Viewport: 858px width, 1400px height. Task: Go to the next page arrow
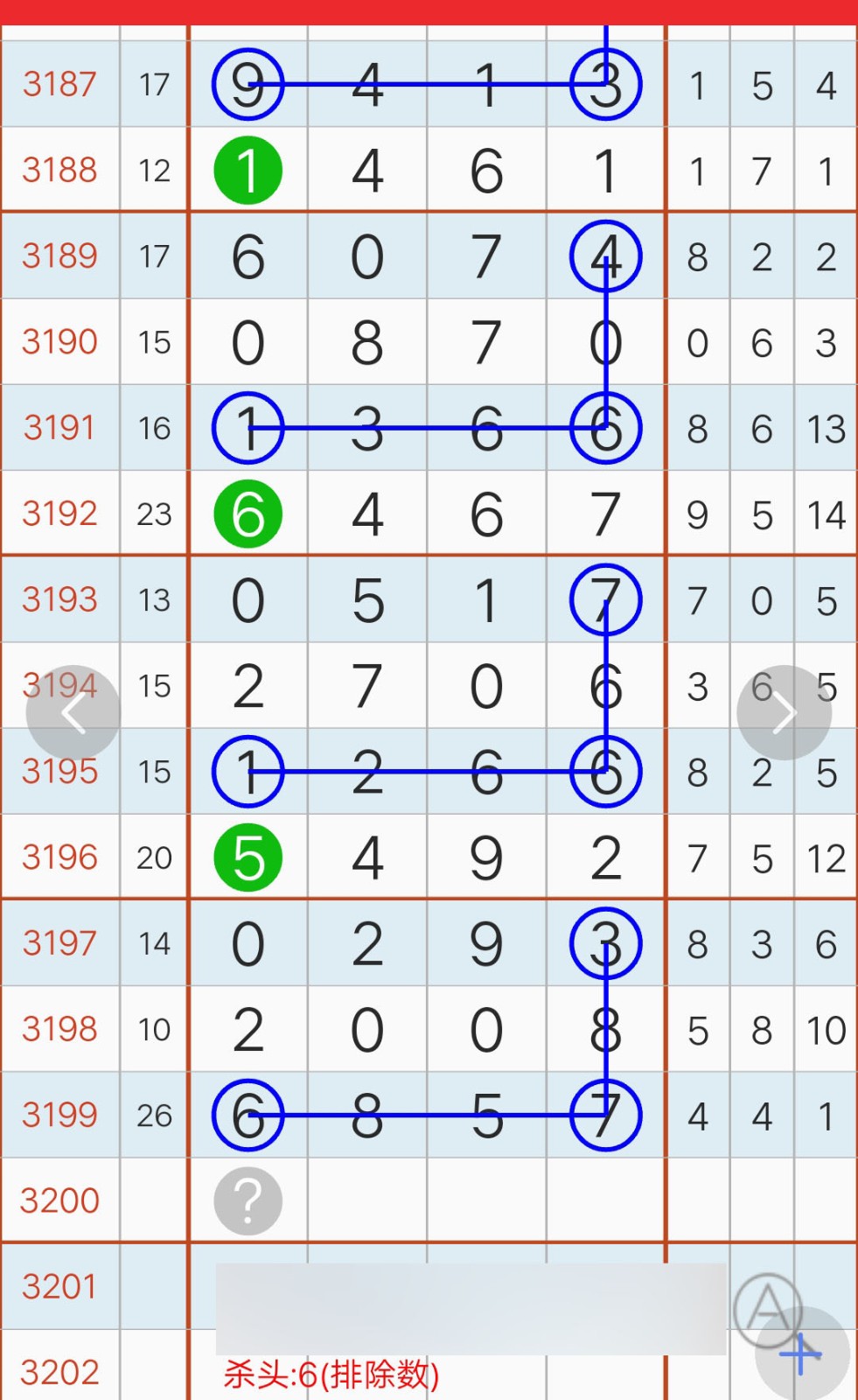click(x=784, y=713)
